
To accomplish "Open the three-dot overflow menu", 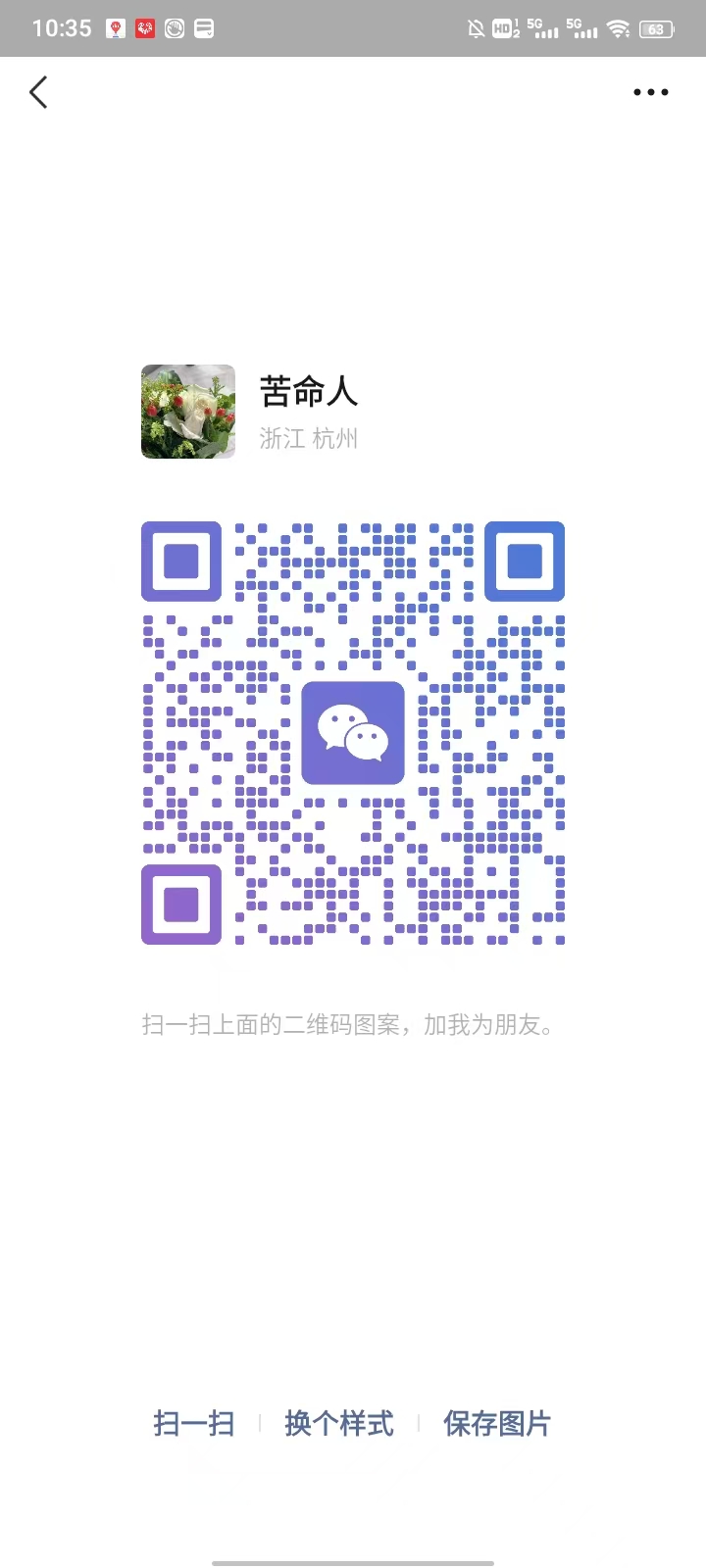I will (650, 93).
